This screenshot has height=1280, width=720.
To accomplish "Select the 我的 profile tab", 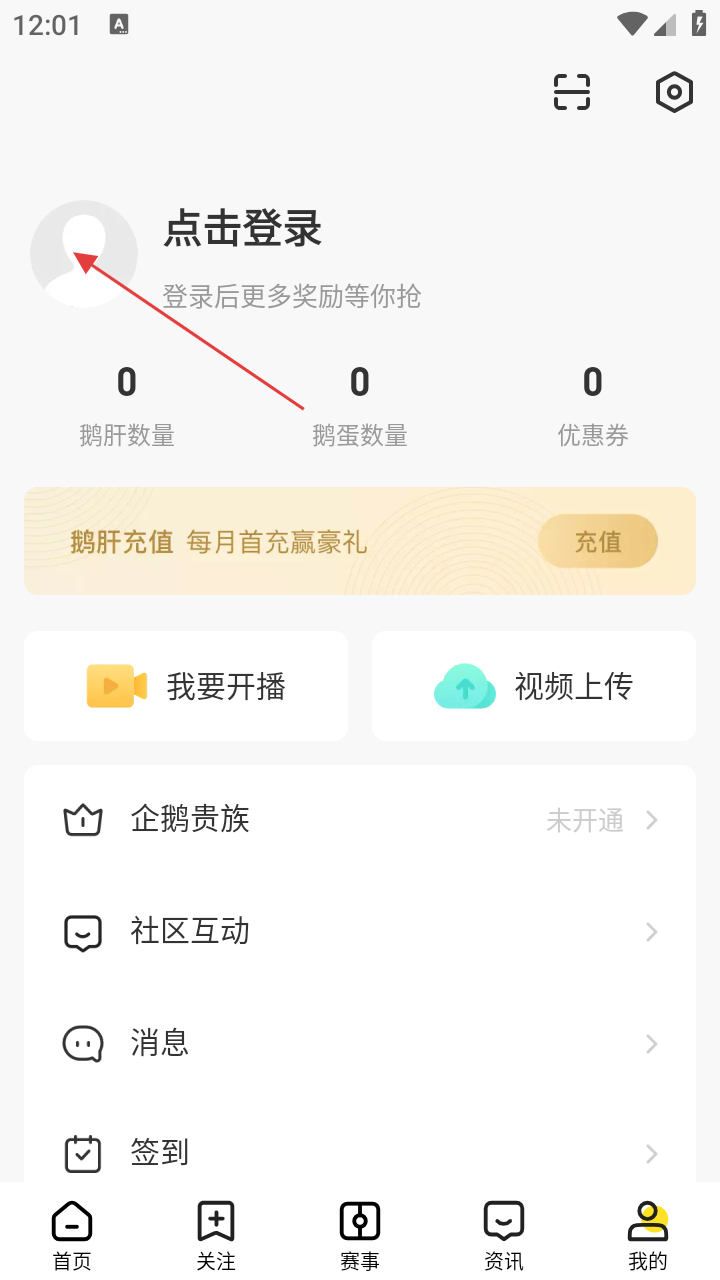I will pyautogui.click(x=648, y=1234).
